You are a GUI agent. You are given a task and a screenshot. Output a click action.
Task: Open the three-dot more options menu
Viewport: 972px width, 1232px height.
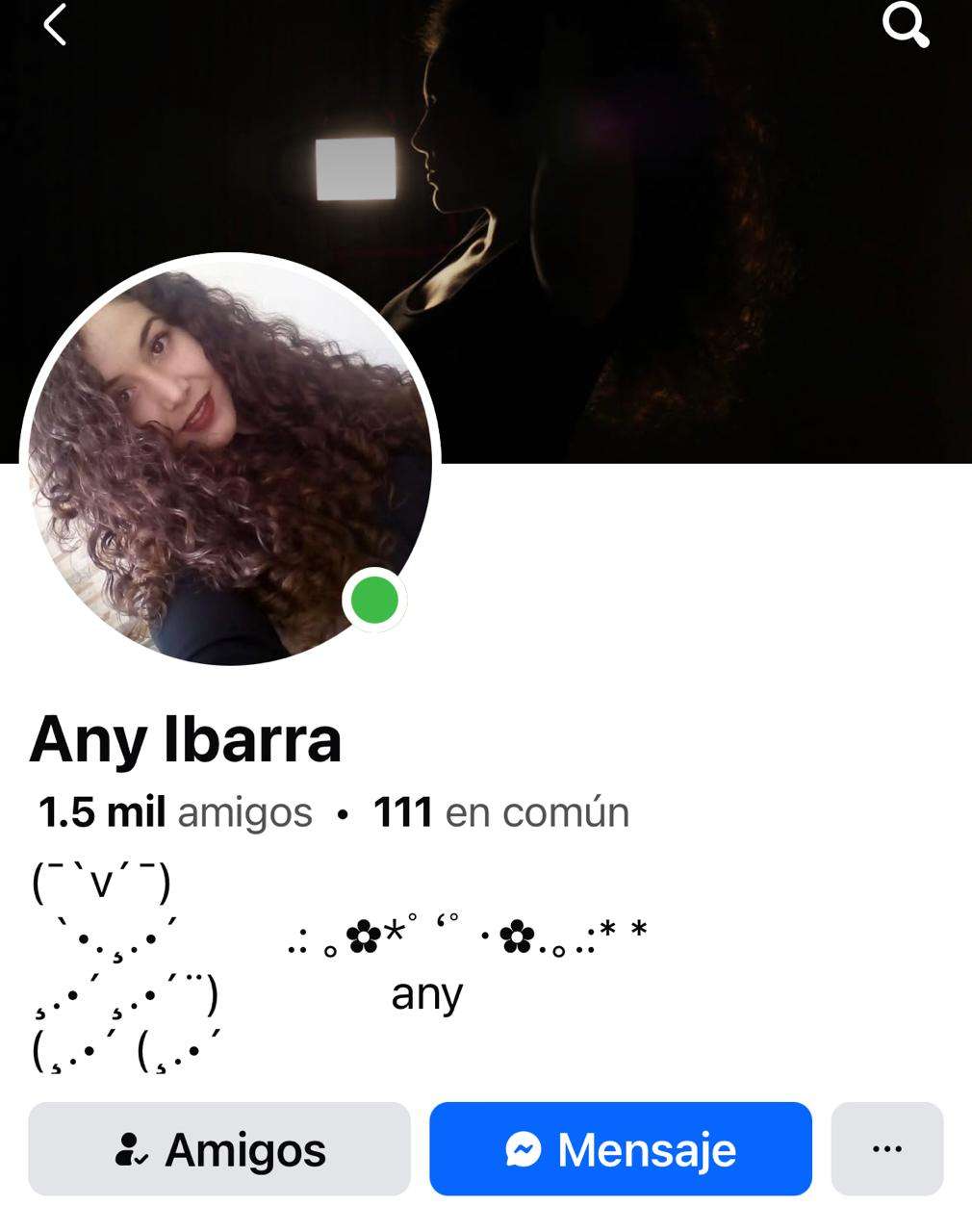coord(886,1149)
